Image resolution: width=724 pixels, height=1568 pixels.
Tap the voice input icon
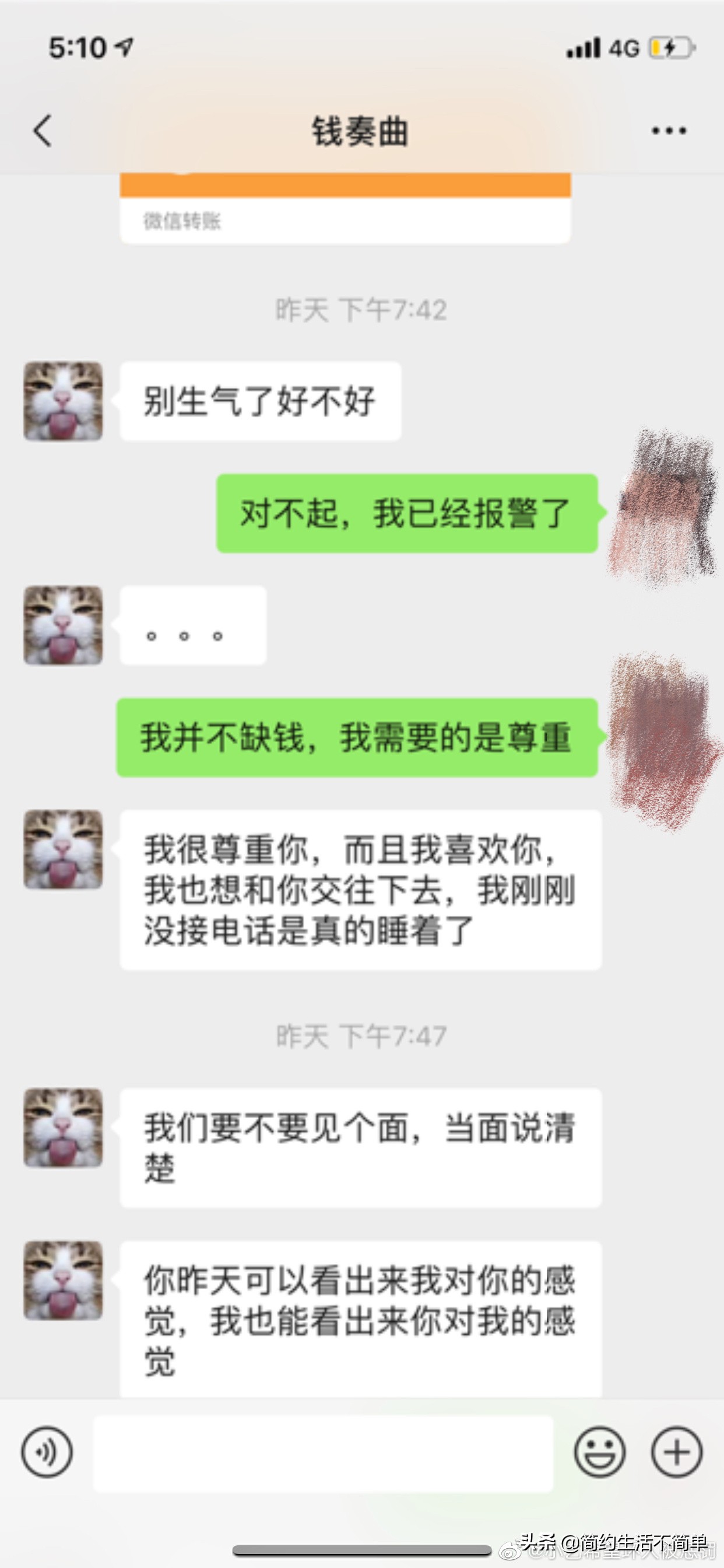47,1452
